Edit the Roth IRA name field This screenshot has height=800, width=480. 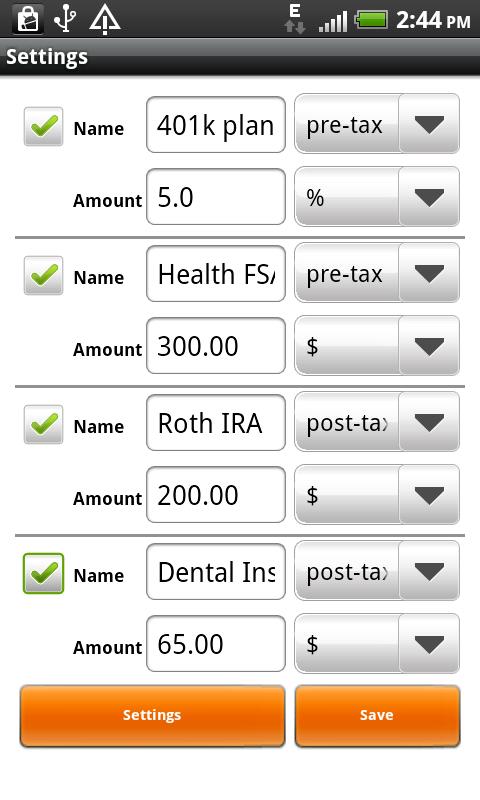tap(216, 423)
